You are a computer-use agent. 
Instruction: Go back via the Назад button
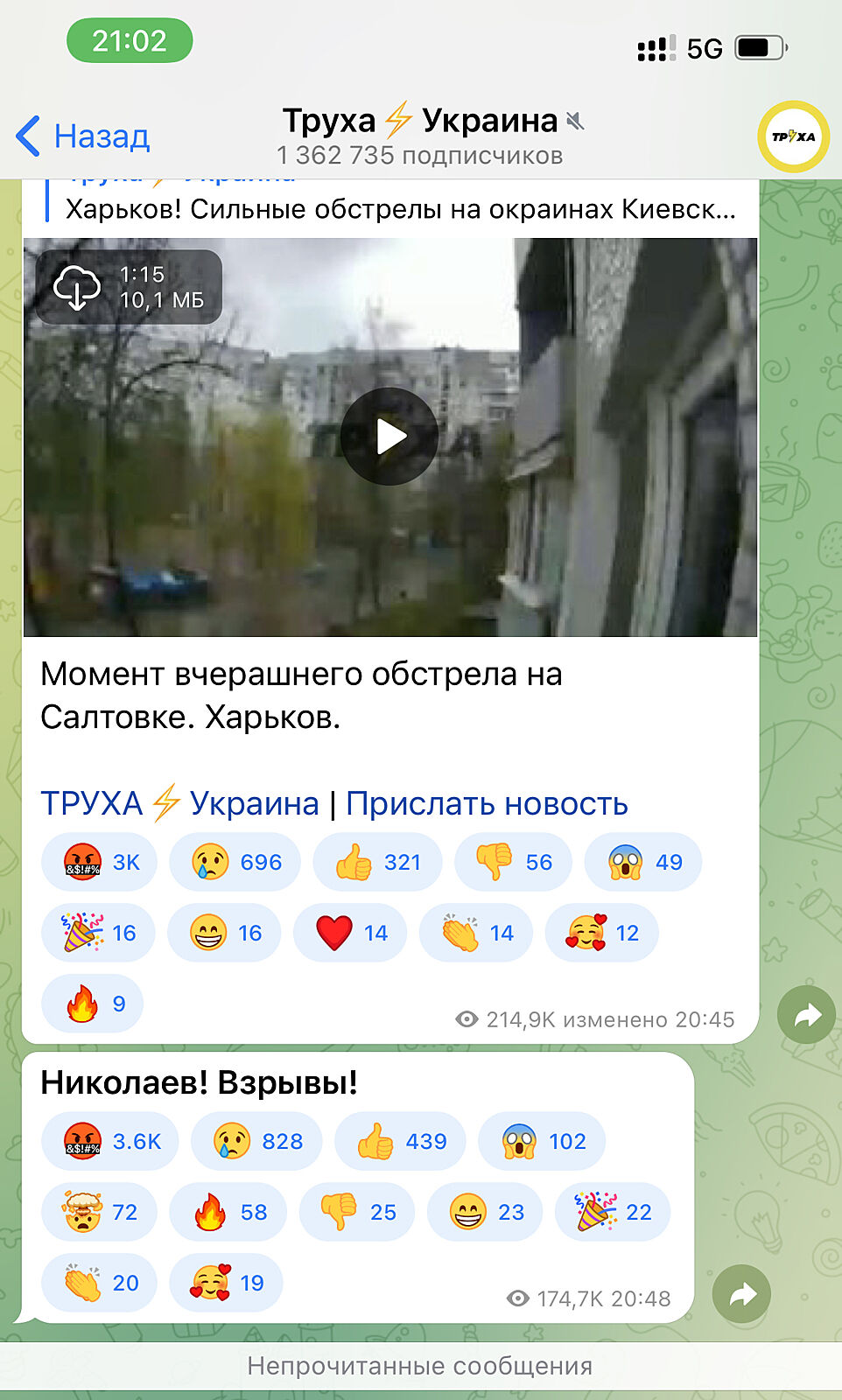coord(84,136)
